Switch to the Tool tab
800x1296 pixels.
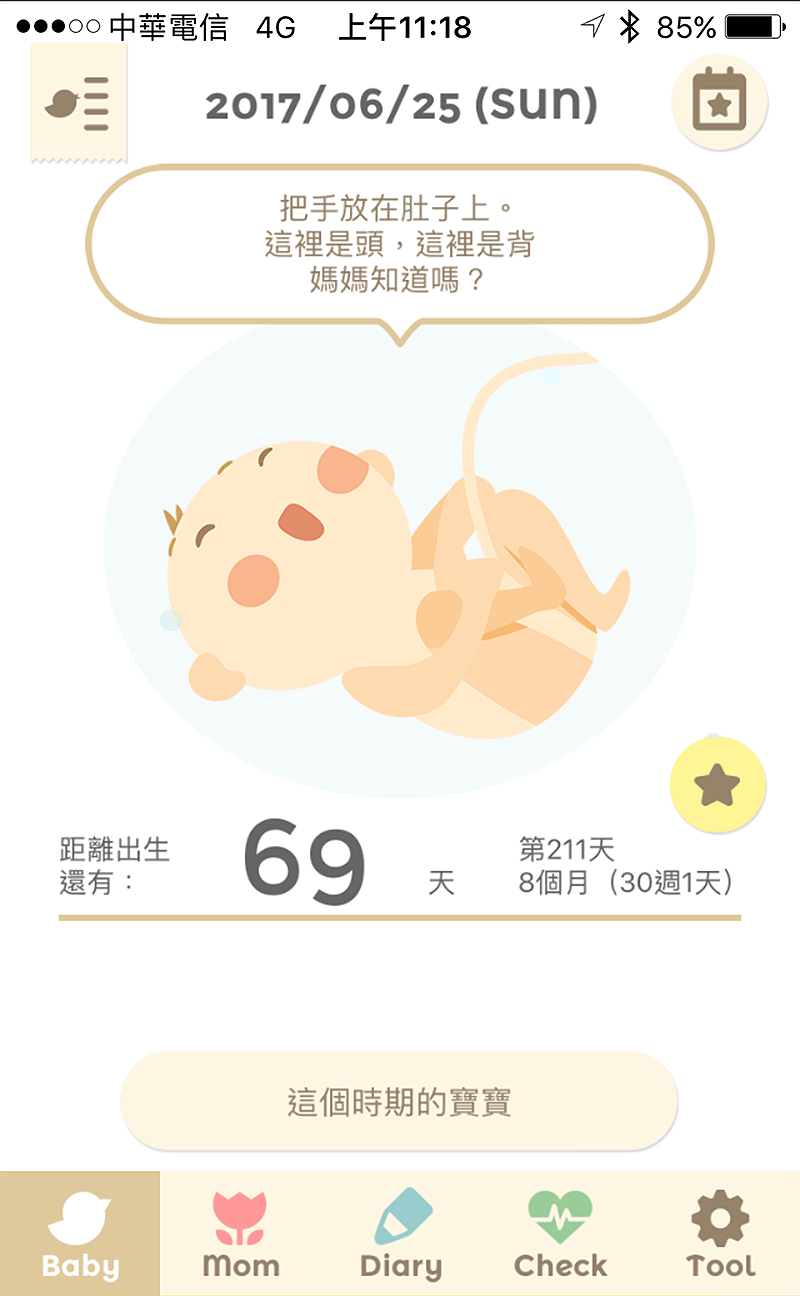click(720, 1234)
